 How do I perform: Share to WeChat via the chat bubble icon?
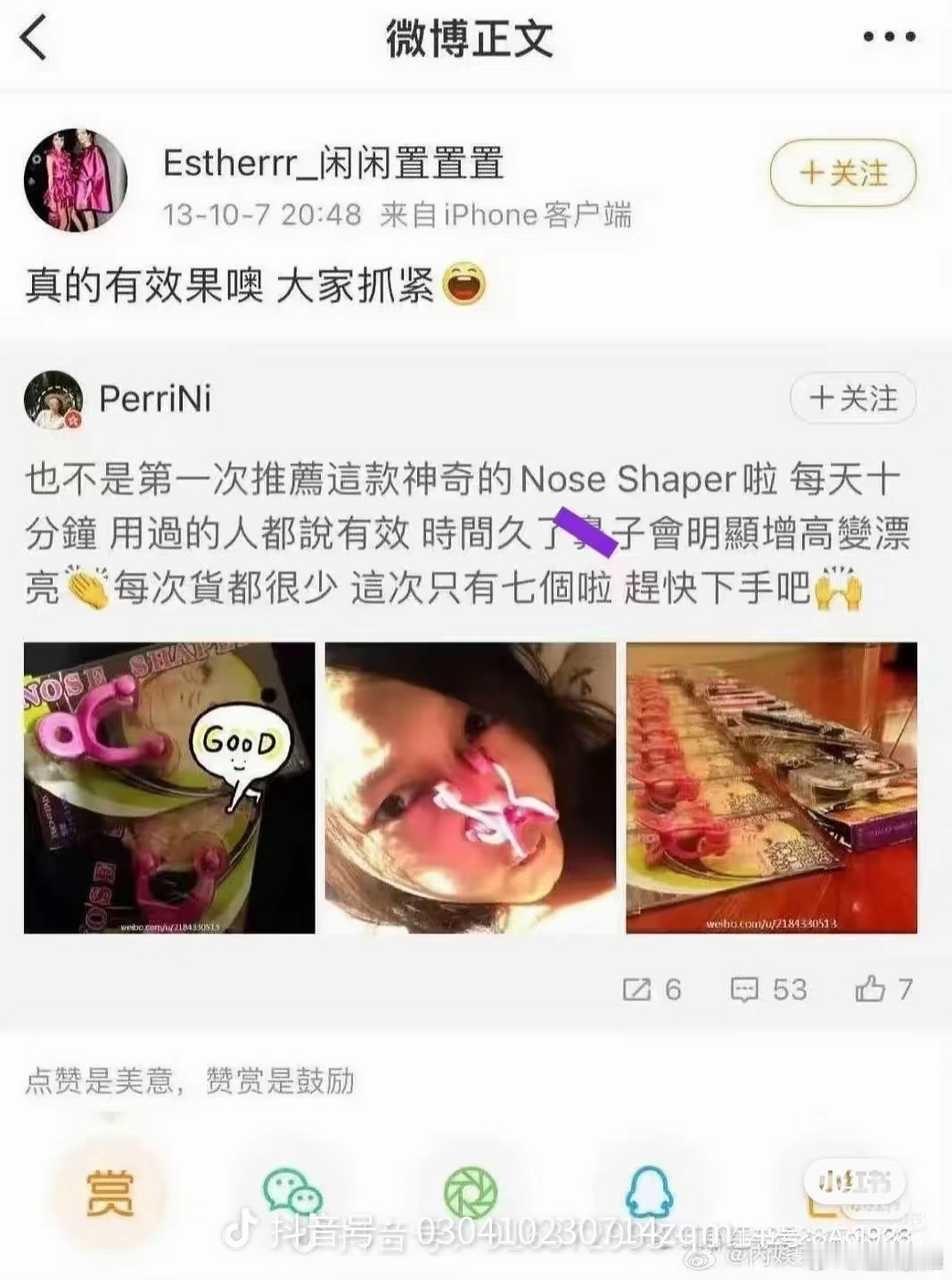point(292,1194)
